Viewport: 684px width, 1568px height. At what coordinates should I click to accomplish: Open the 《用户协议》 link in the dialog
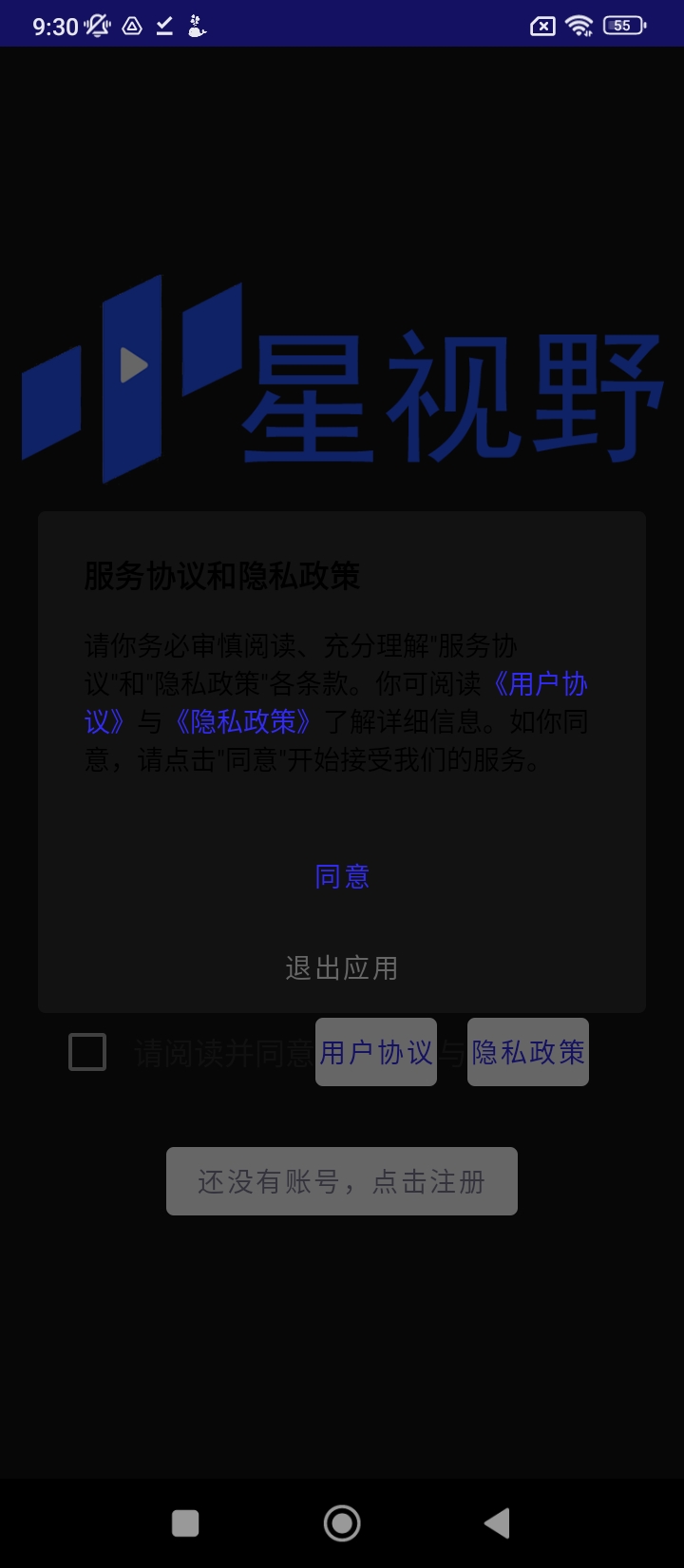click(x=541, y=685)
